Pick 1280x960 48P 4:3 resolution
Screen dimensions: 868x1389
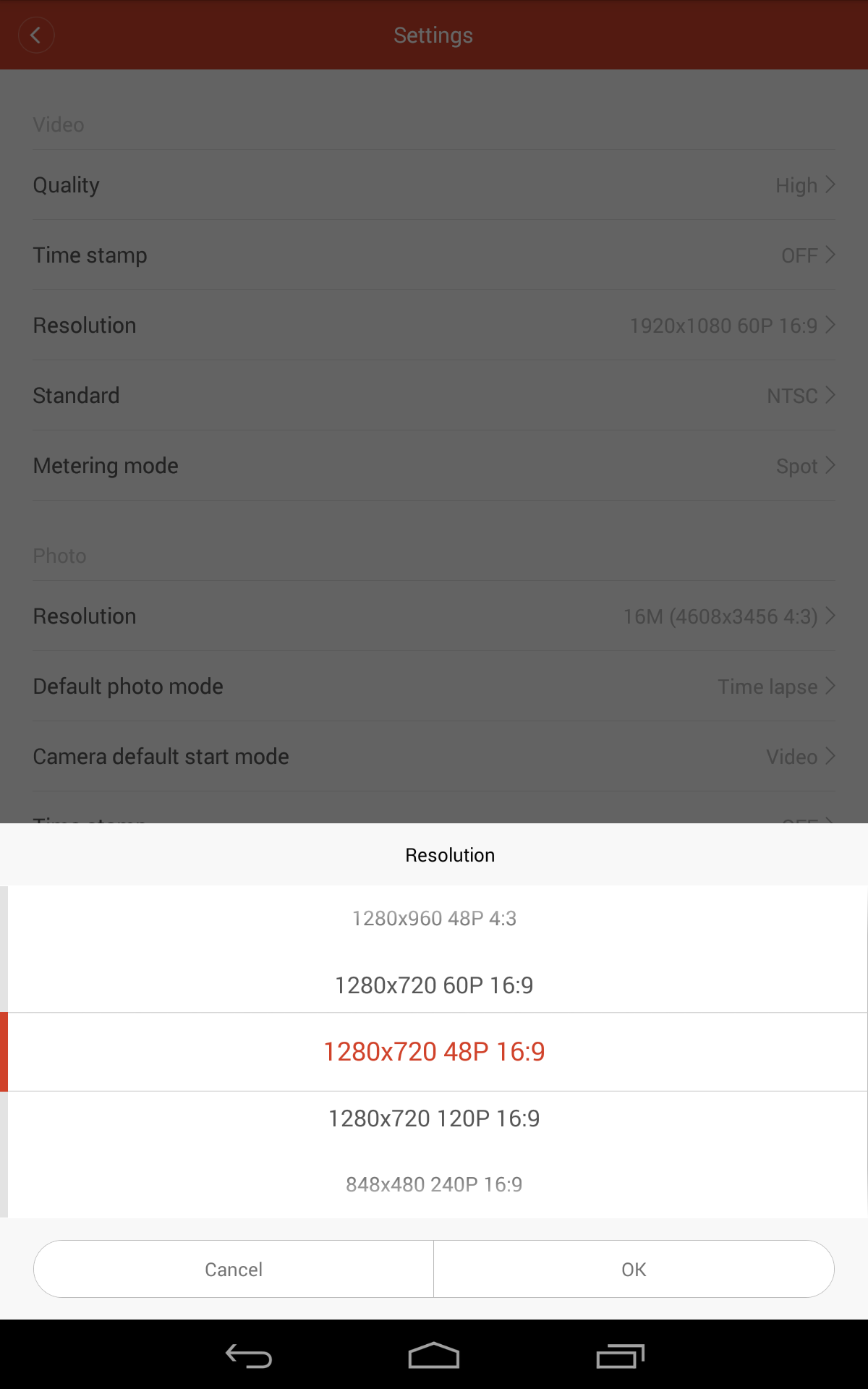click(434, 919)
